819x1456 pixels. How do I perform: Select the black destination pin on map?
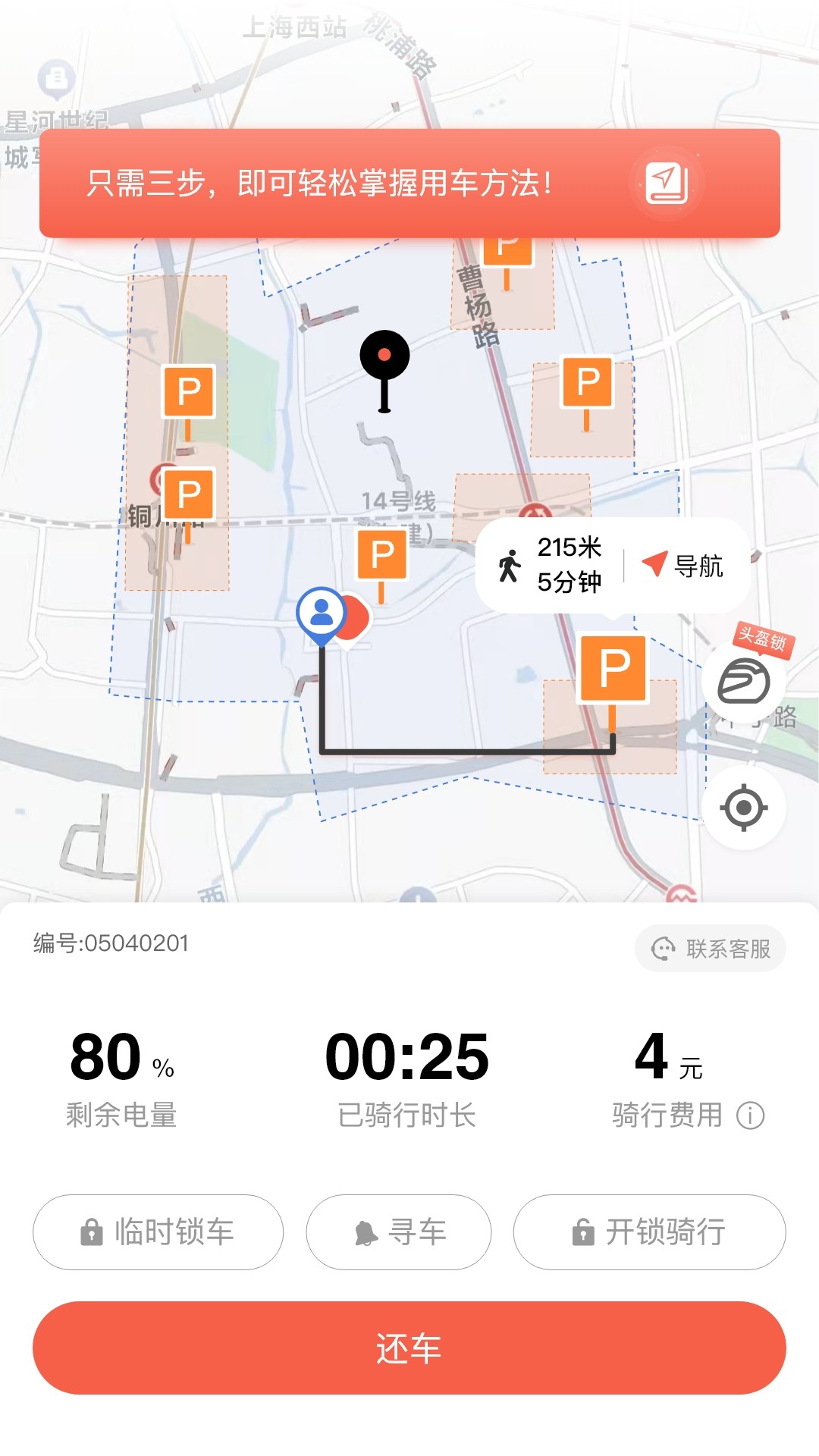pos(385,355)
